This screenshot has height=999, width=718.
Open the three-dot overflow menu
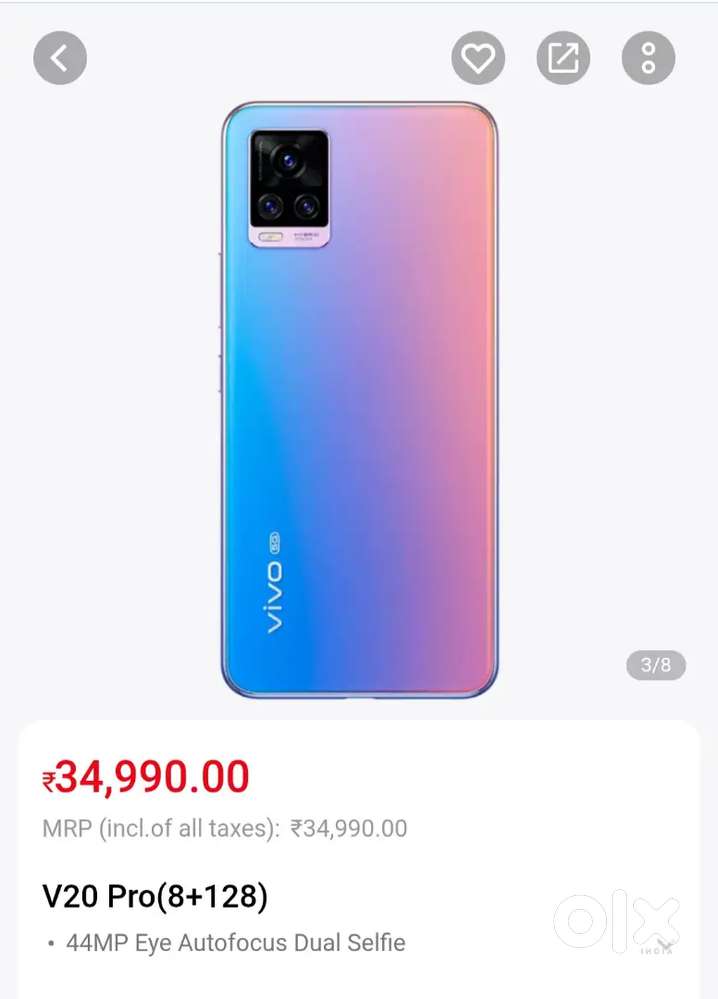648,58
